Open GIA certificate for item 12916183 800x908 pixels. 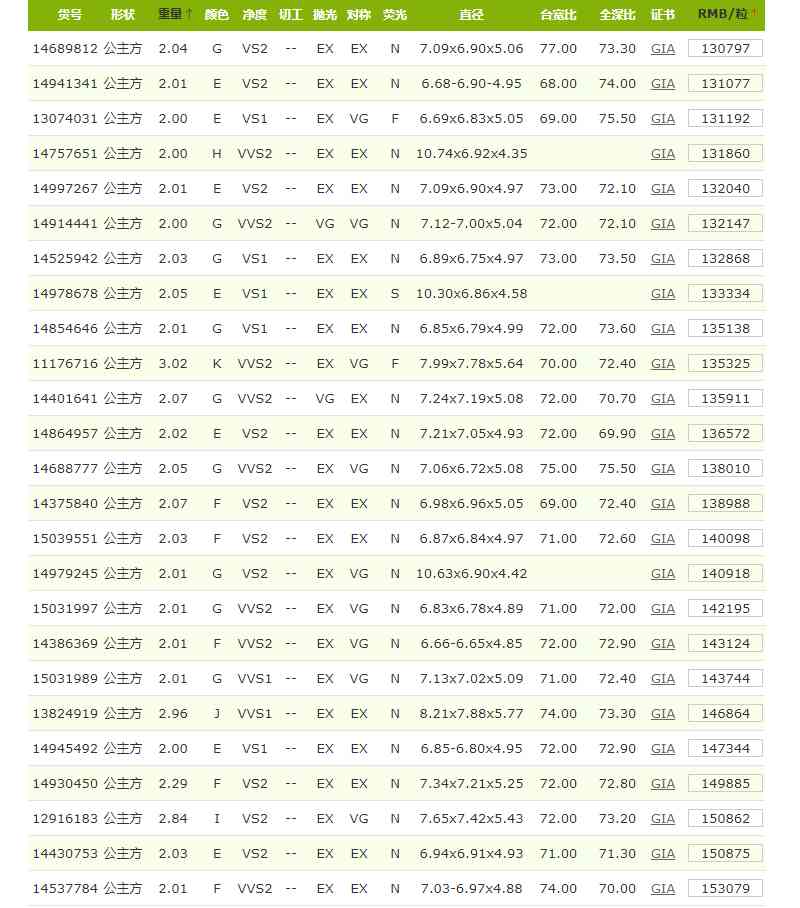tap(662, 818)
